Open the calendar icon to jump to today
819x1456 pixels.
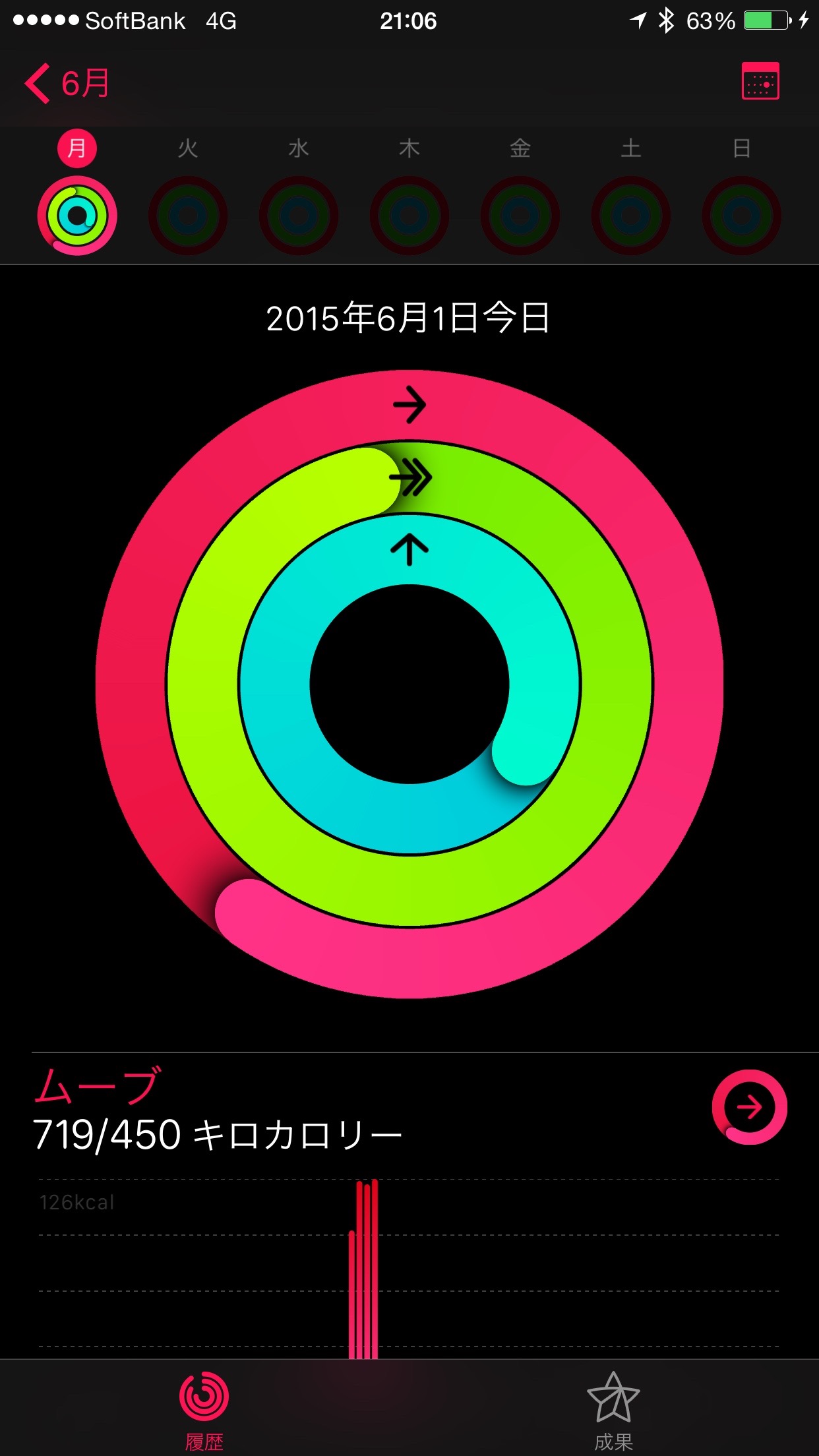pos(760,81)
